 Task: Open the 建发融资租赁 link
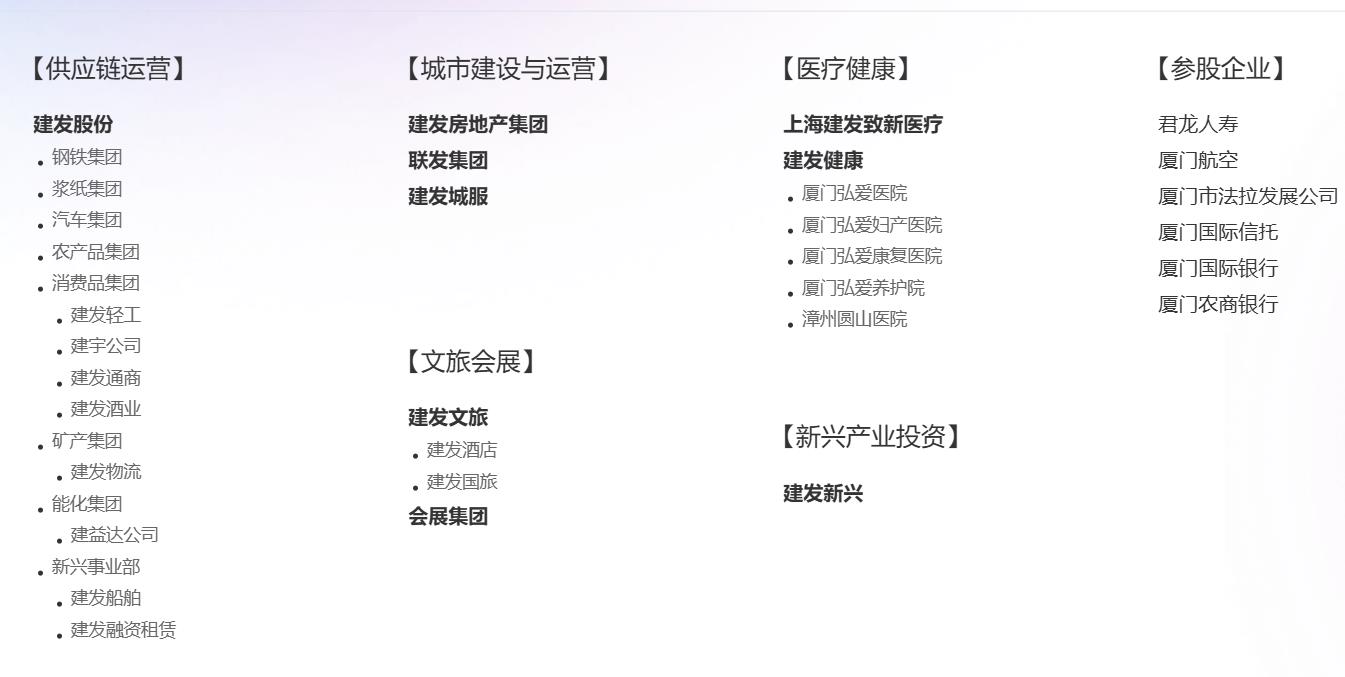[x=123, y=630]
